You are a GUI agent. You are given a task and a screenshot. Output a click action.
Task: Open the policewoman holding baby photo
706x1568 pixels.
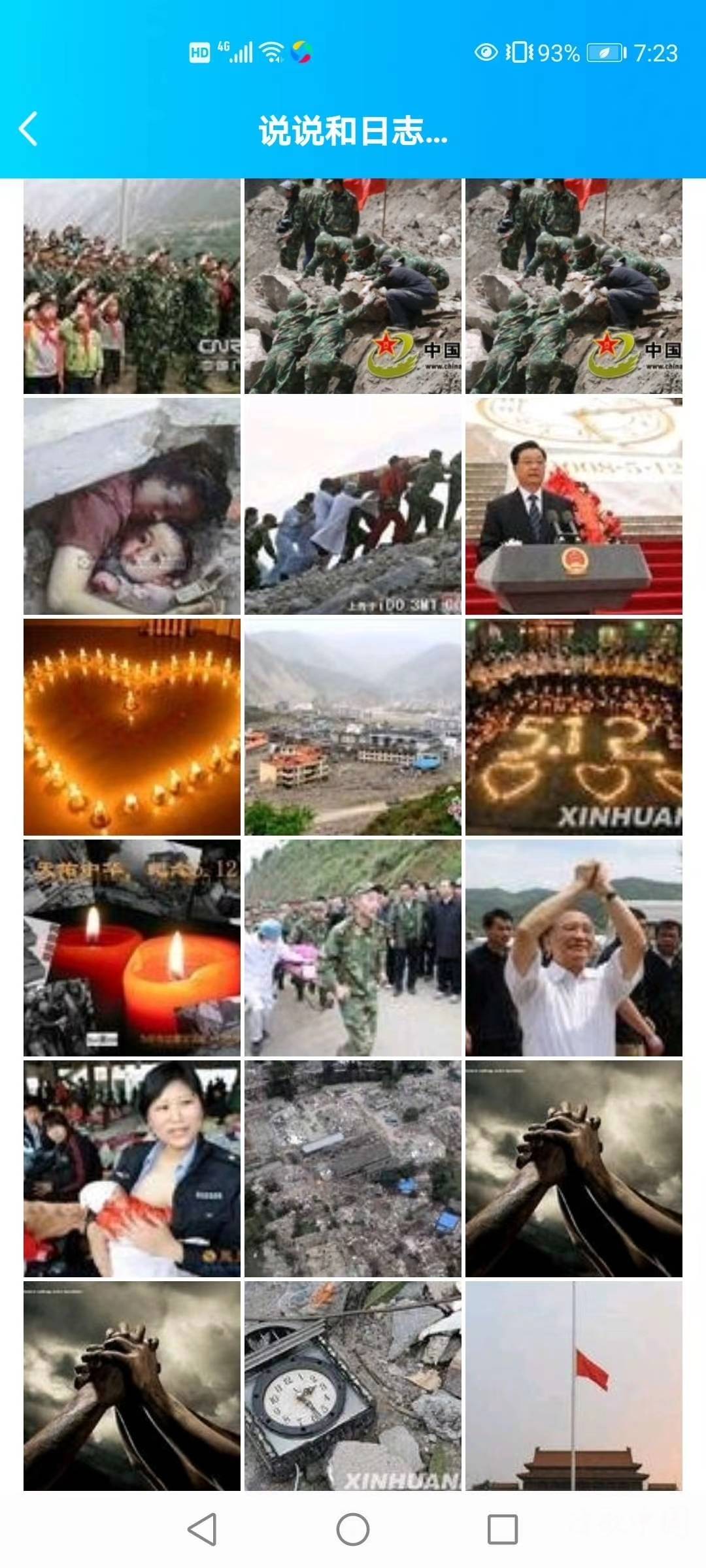(132, 1169)
